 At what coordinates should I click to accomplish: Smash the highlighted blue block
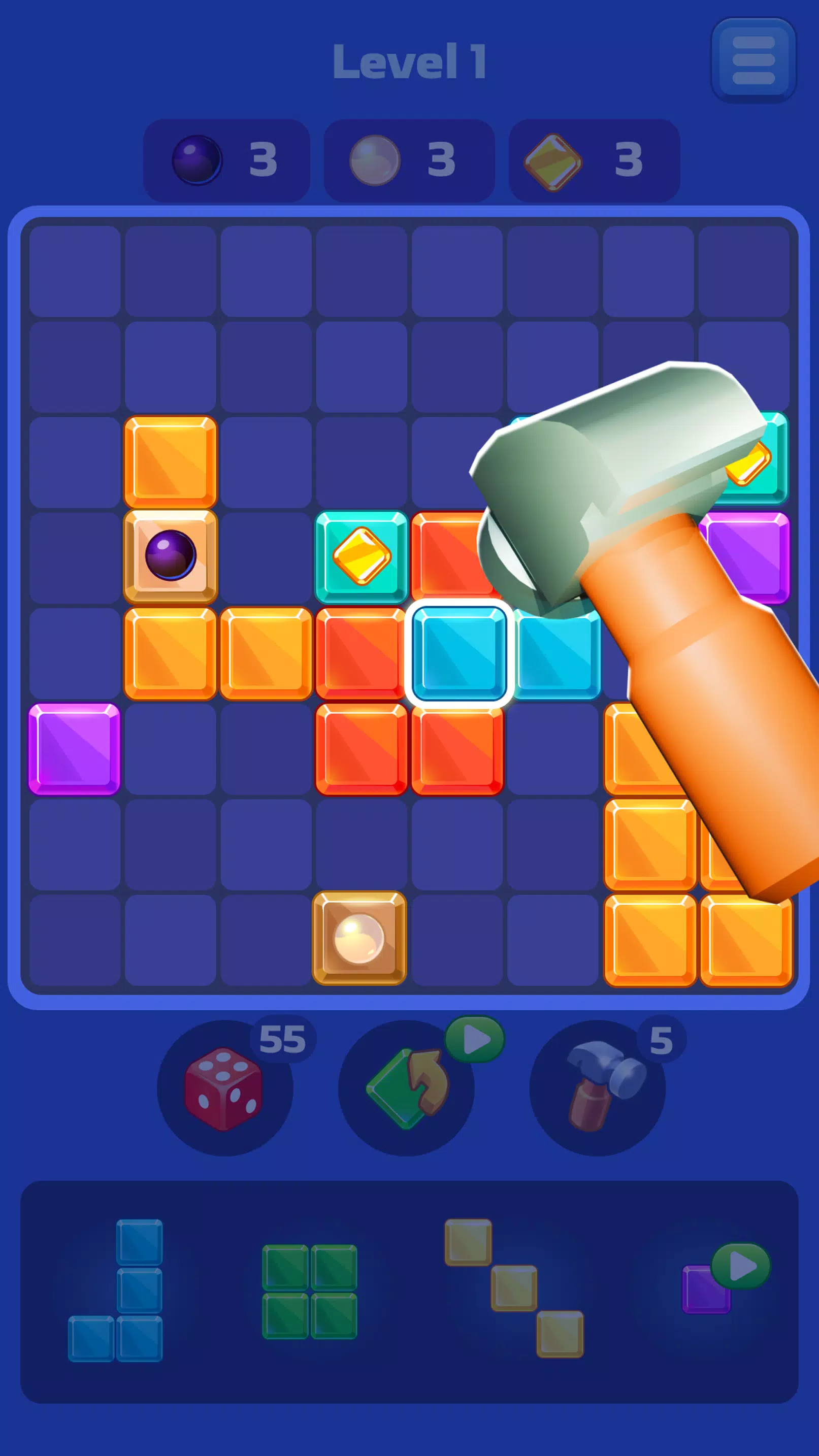click(x=458, y=653)
